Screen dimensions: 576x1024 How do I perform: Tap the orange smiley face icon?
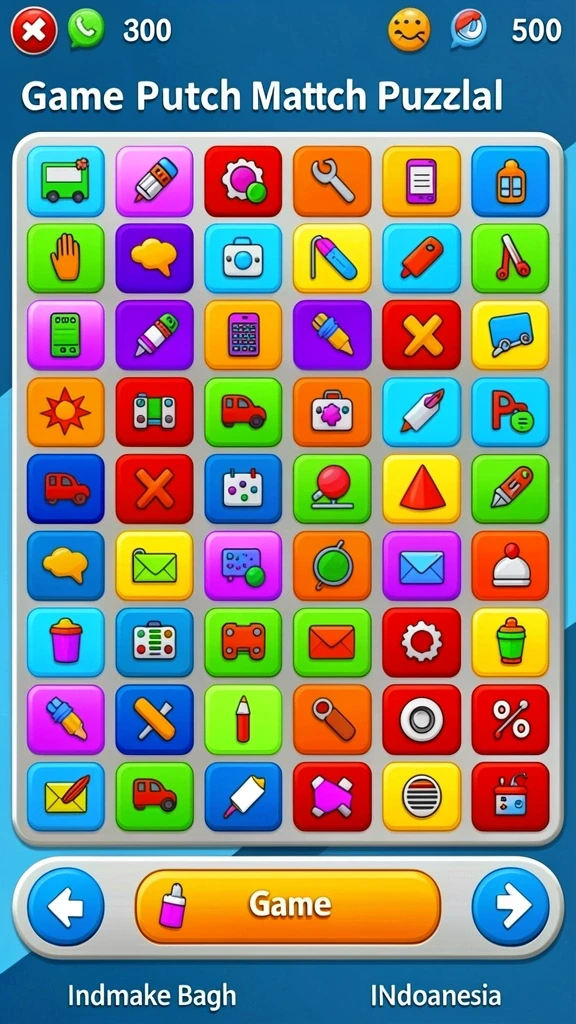pyautogui.click(x=409, y=30)
